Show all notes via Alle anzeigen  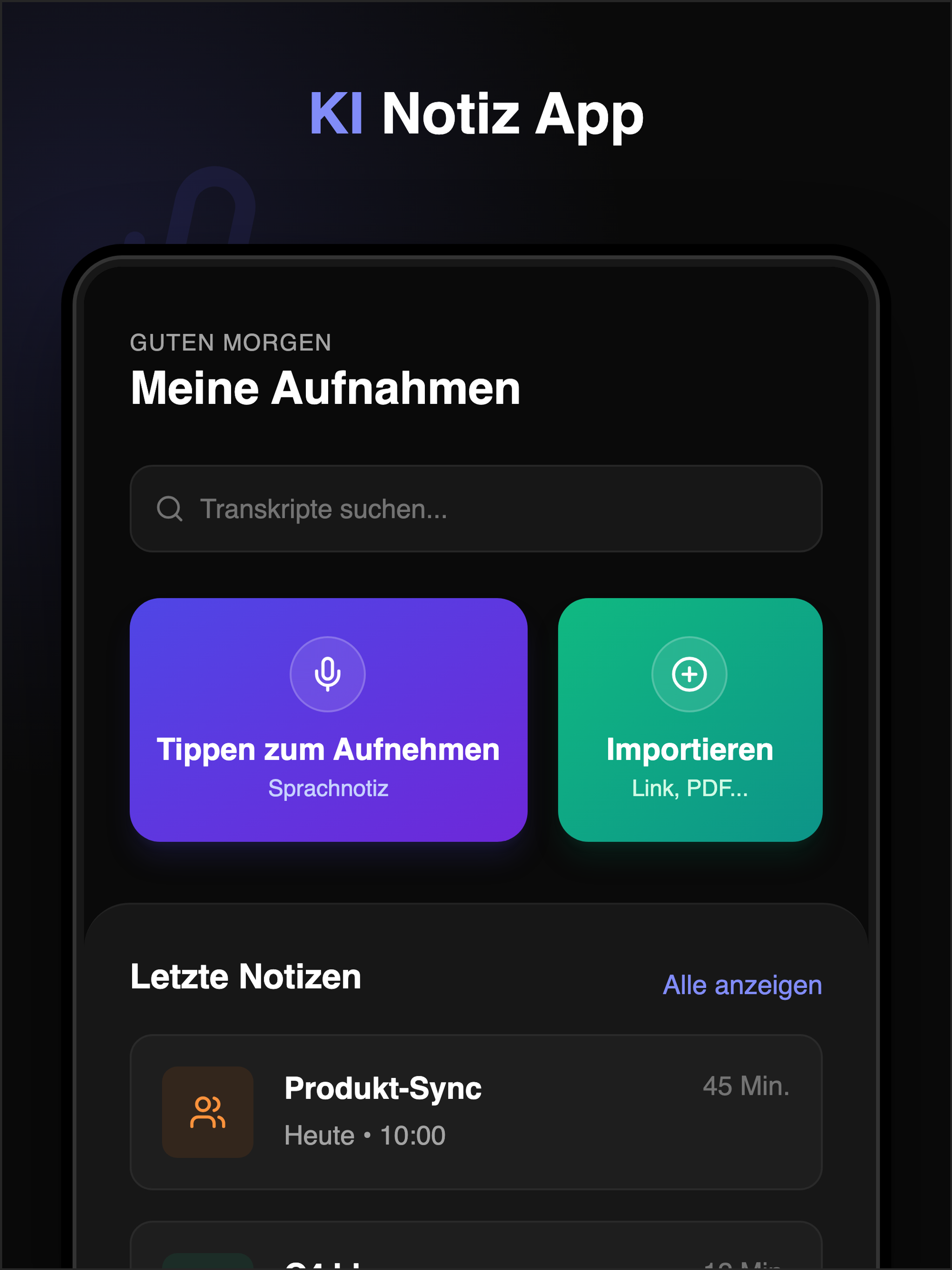coord(743,985)
